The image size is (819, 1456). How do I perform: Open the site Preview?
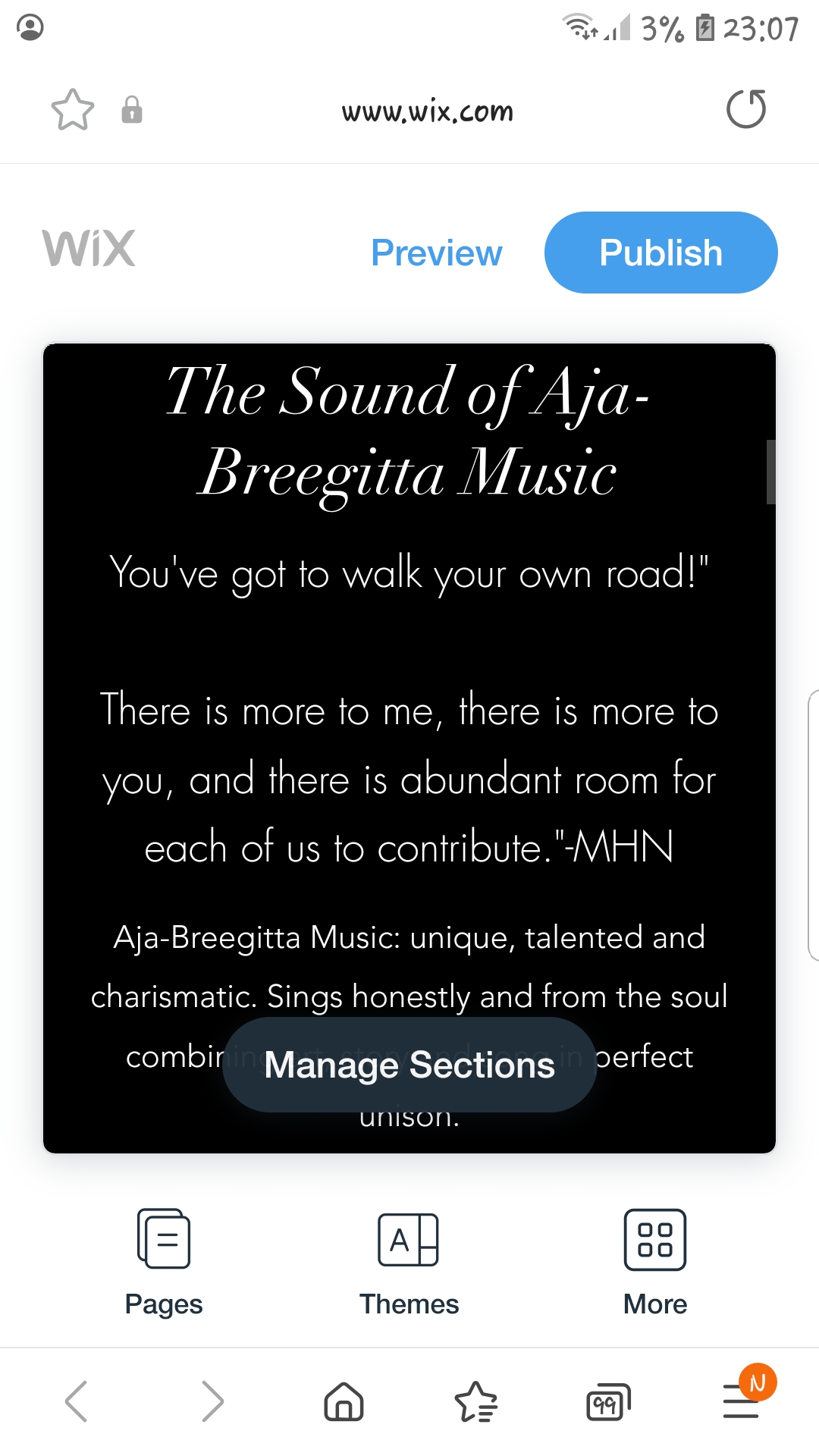[x=436, y=253]
